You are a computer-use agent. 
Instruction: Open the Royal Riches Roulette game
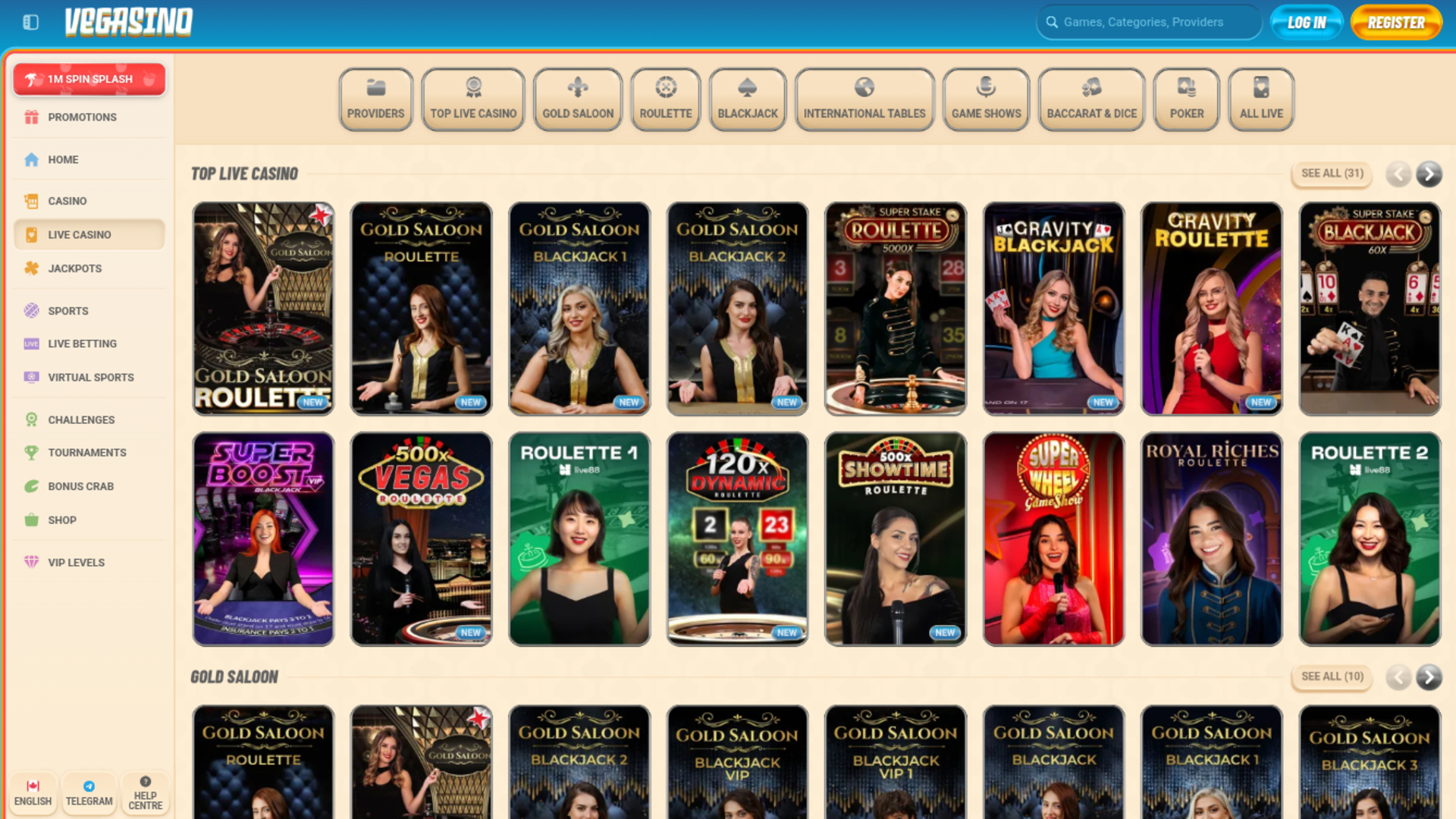pos(1211,538)
